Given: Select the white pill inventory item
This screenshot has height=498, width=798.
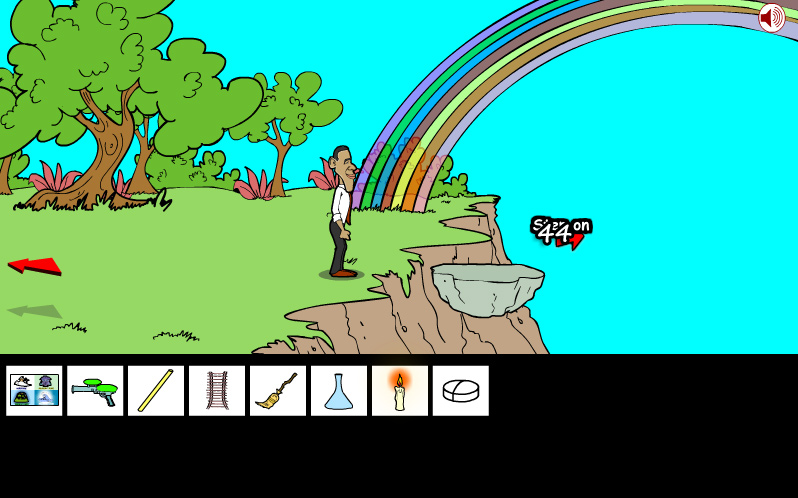Looking at the screenshot, I should [x=461, y=391].
